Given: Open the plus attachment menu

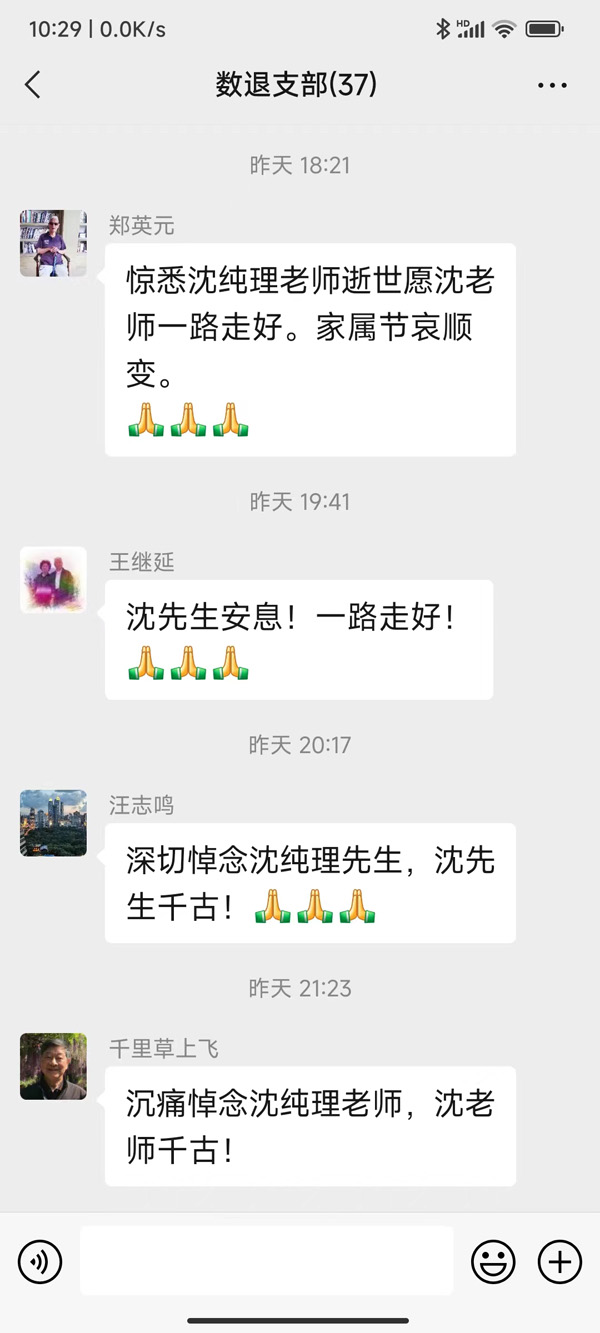Looking at the screenshot, I should pyautogui.click(x=560, y=1261).
